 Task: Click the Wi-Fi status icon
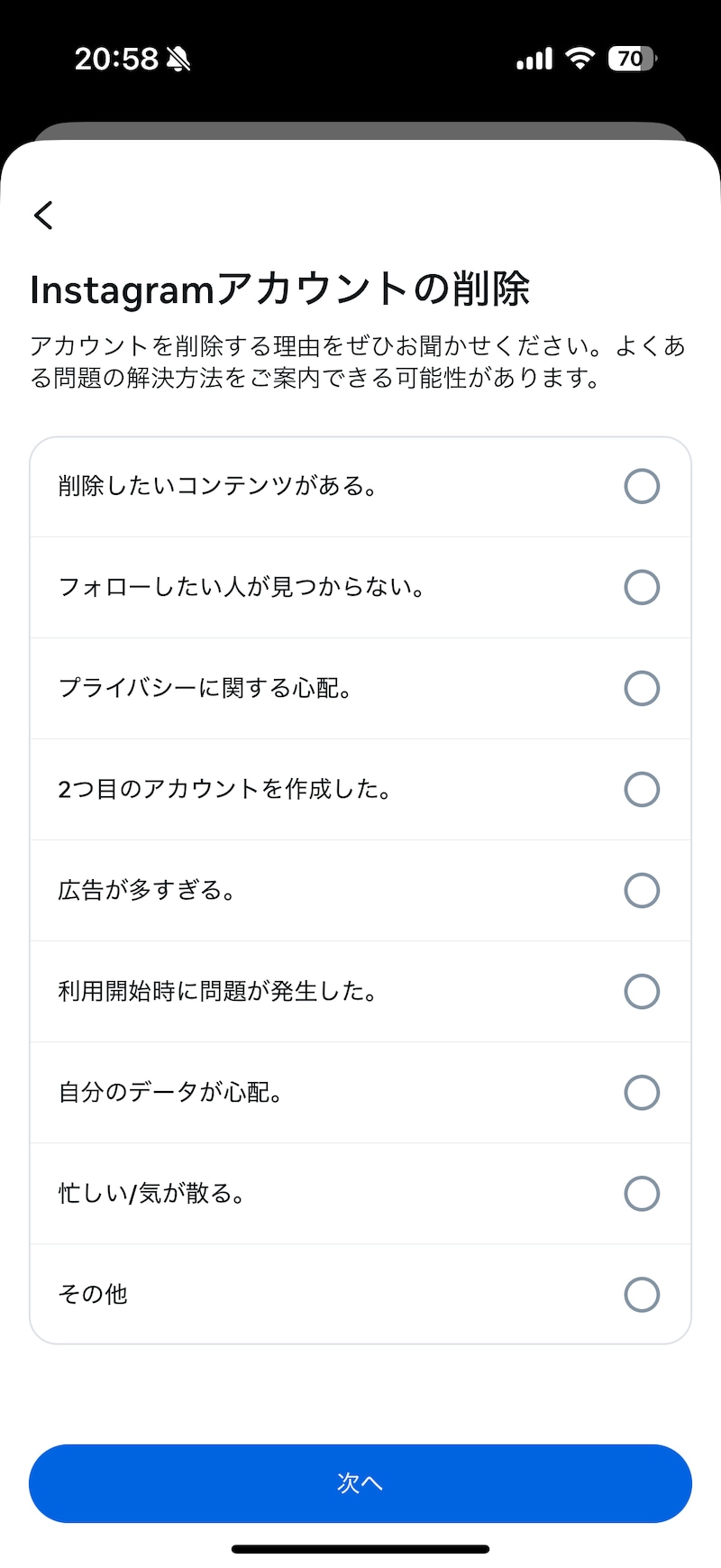(580, 57)
